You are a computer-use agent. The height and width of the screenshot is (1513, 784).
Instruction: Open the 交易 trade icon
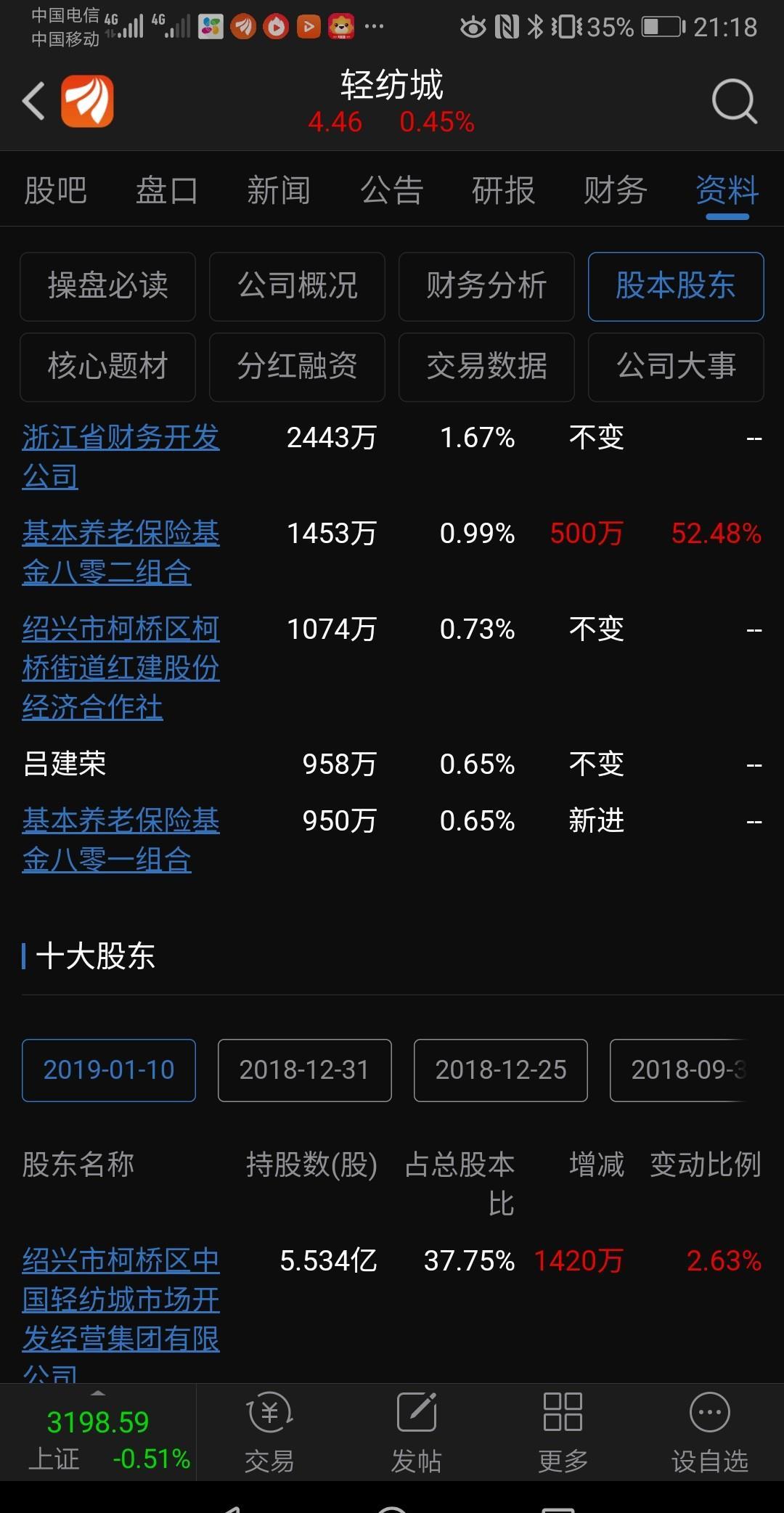click(x=270, y=1434)
